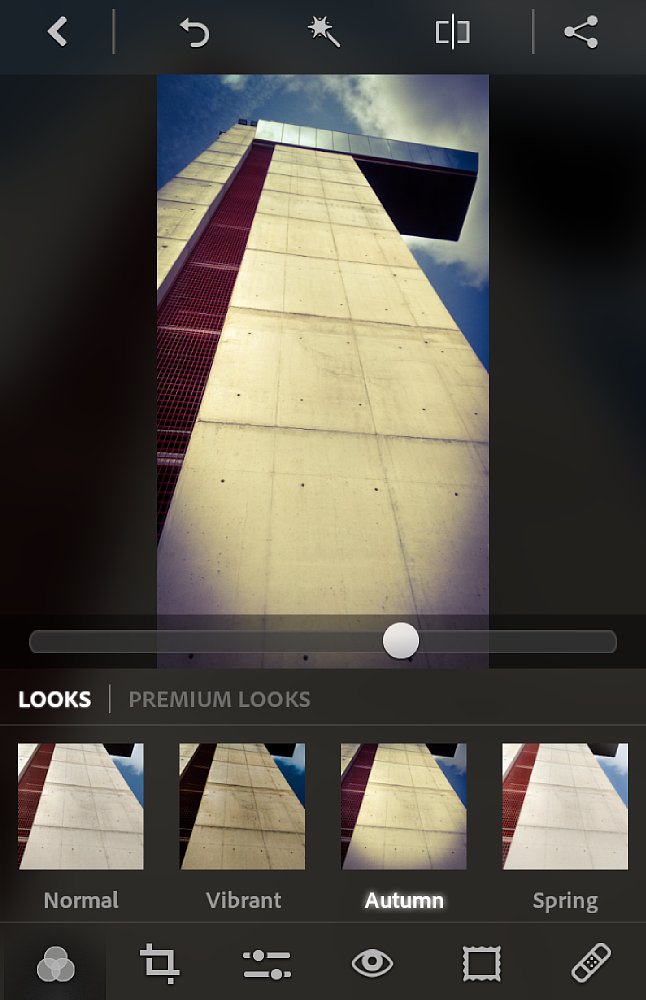Switch to the Premium Looks tab
This screenshot has height=1000, width=646.
pyautogui.click(x=219, y=700)
